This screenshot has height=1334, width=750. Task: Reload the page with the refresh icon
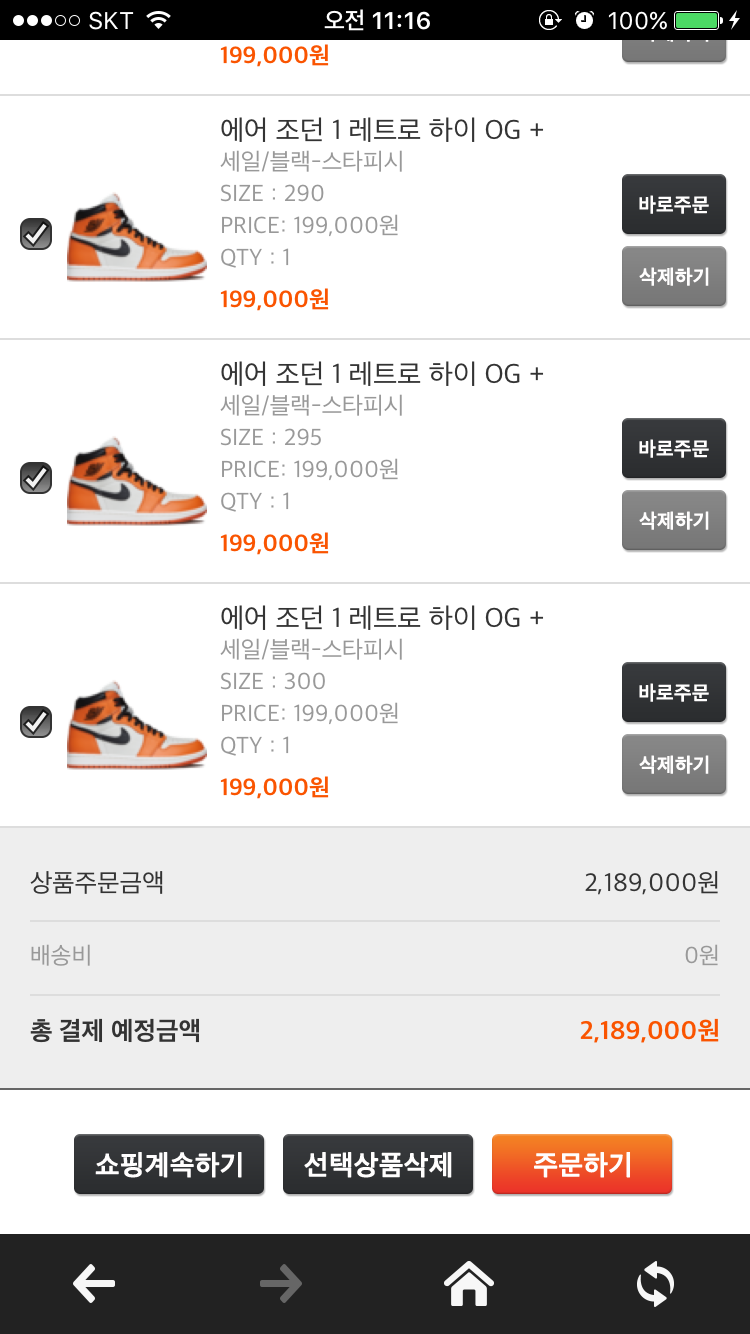click(656, 1284)
